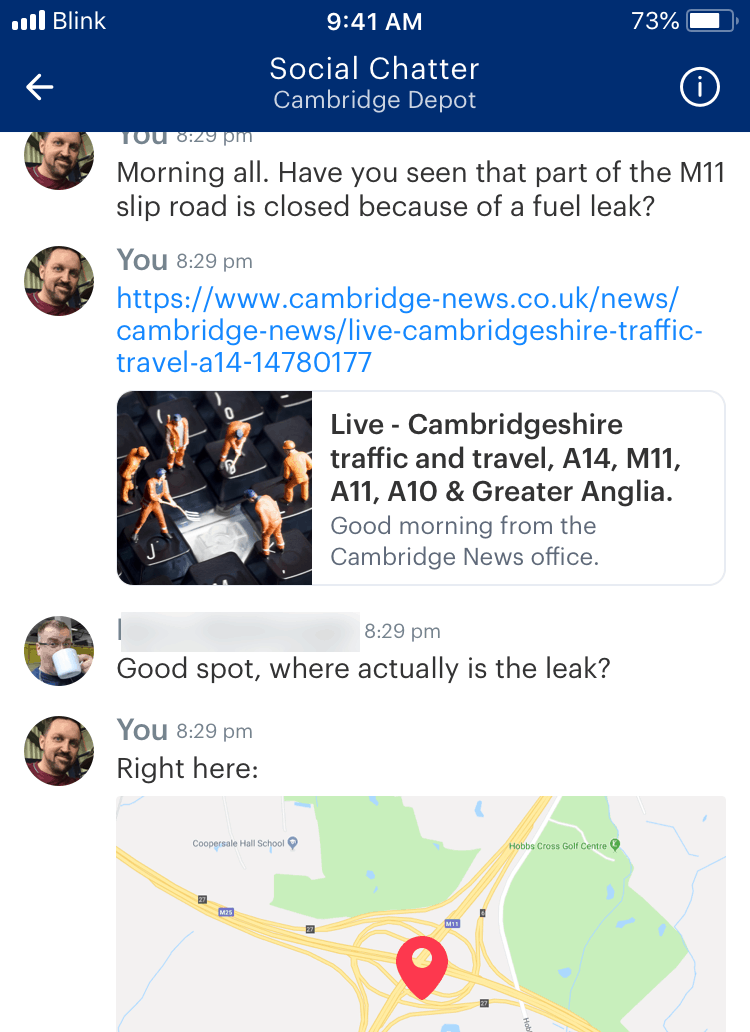Tap the keyboard roadworks preview thumbnail

pos(213,488)
